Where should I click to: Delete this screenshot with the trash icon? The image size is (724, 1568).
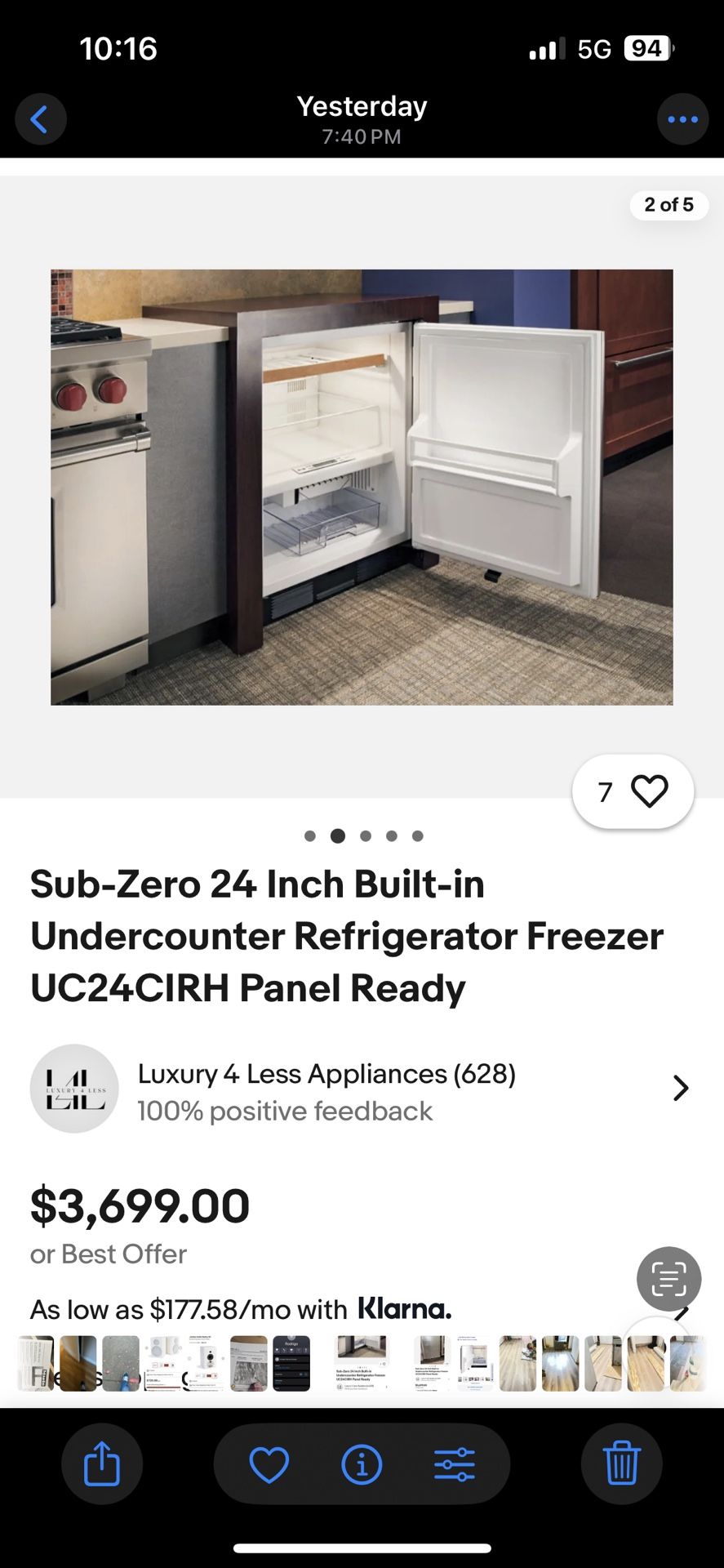pos(621,1463)
